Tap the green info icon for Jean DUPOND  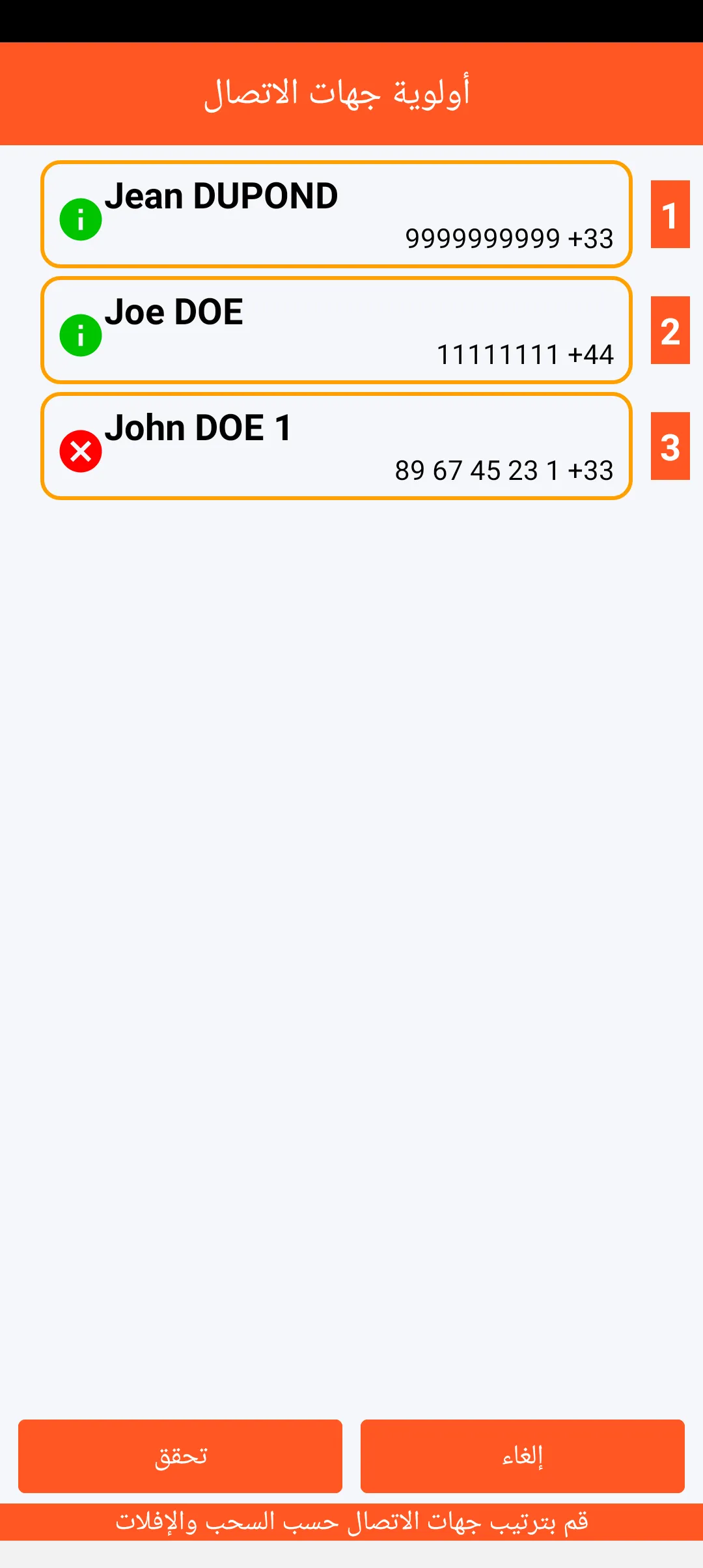coord(81,219)
